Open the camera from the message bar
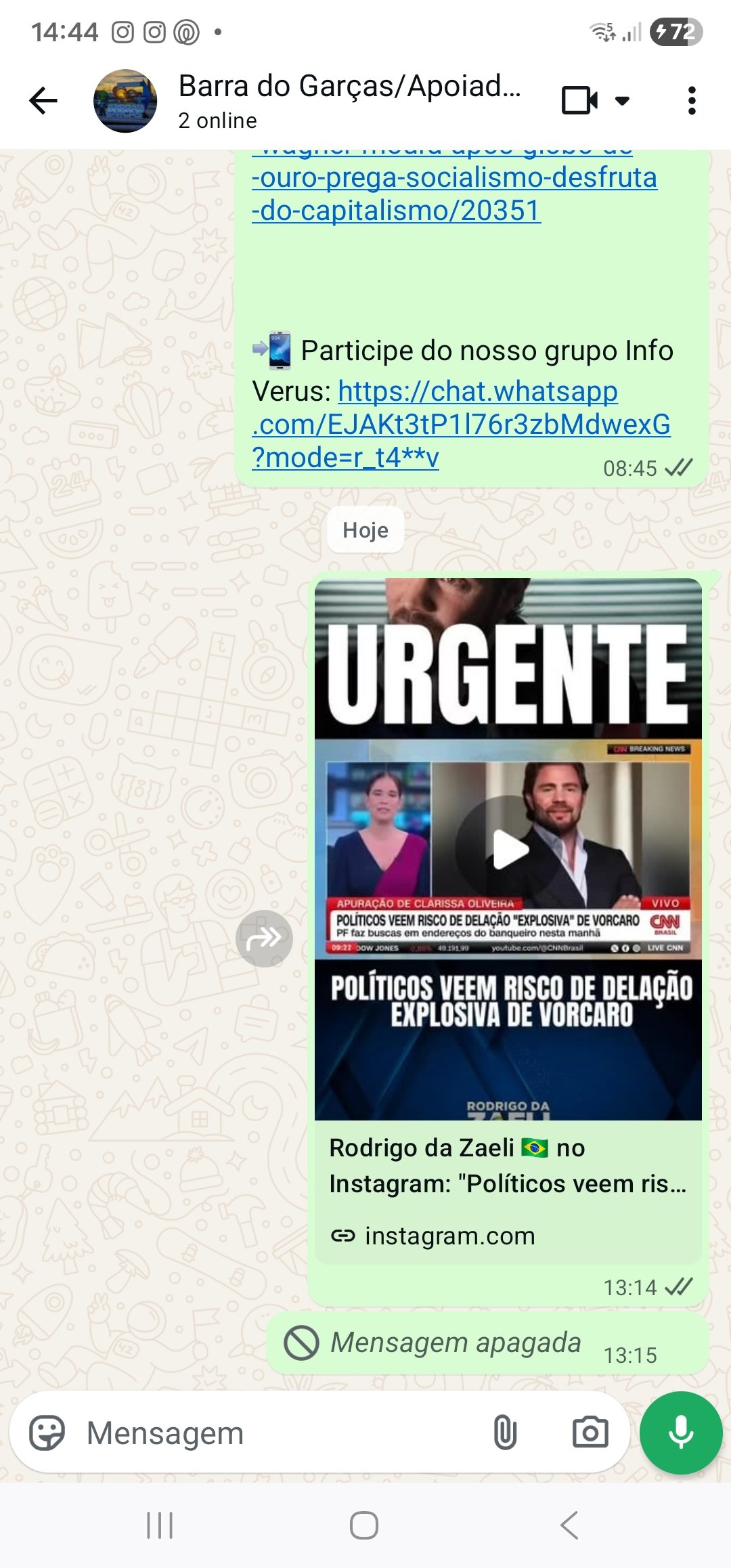This screenshot has width=731, height=1568. (x=590, y=1433)
